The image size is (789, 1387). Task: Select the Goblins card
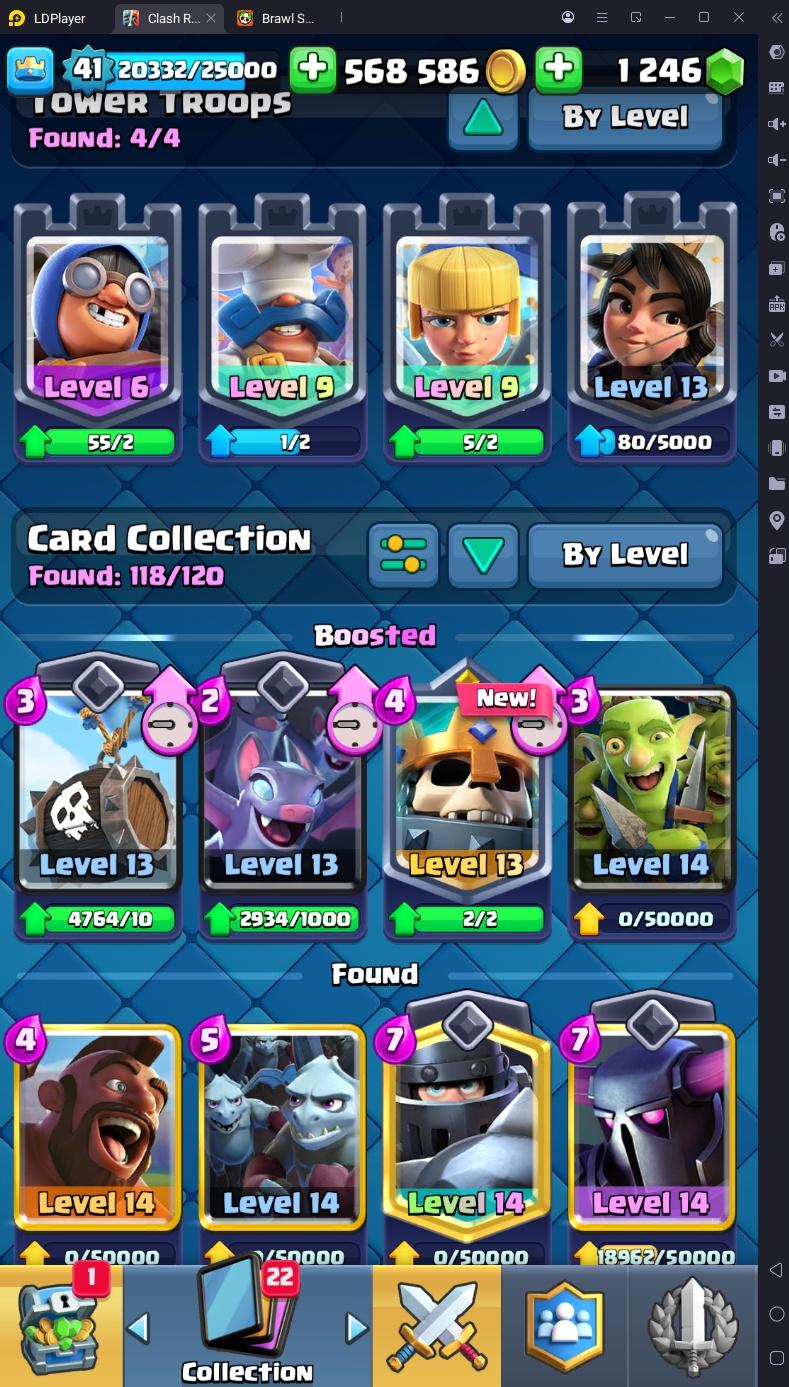[x=651, y=790]
